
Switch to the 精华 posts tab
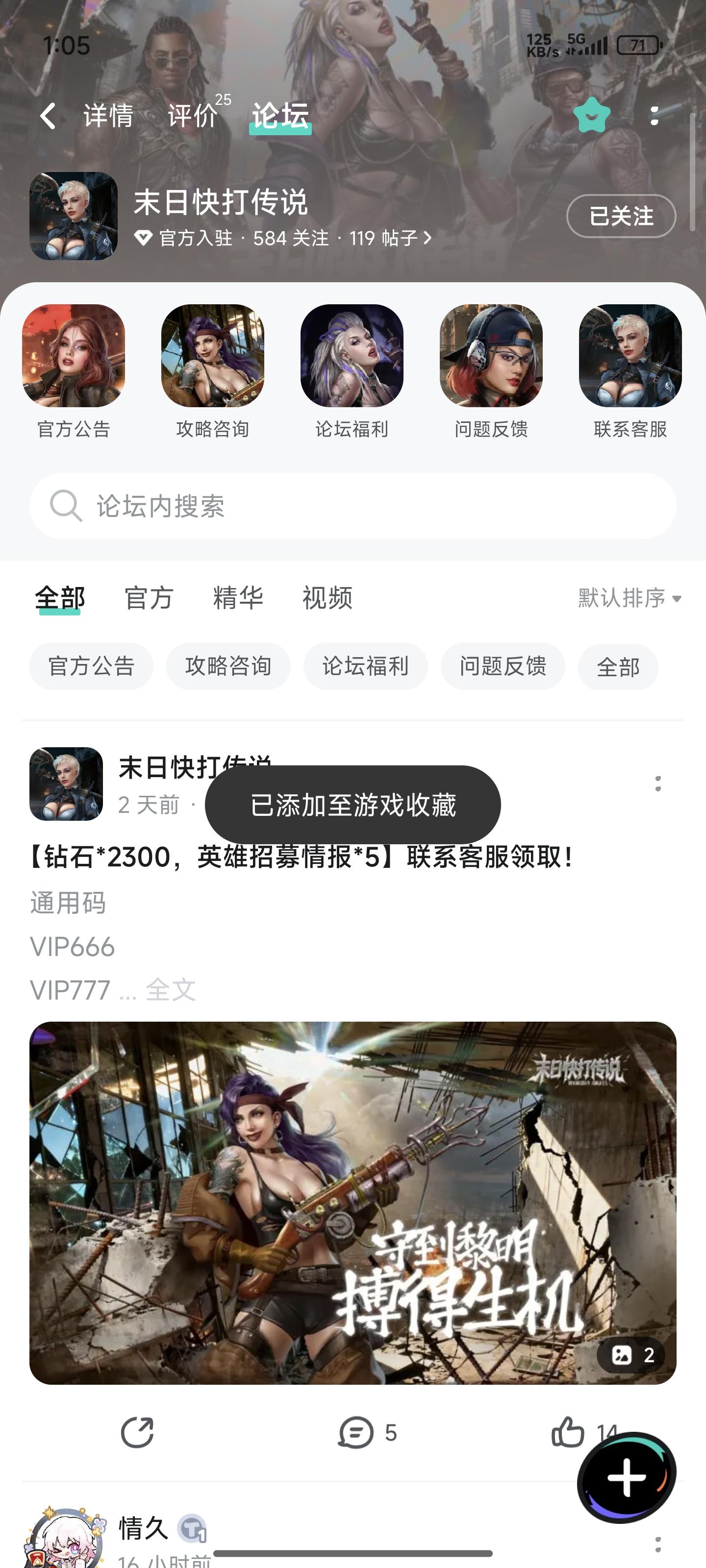[238, 598]
